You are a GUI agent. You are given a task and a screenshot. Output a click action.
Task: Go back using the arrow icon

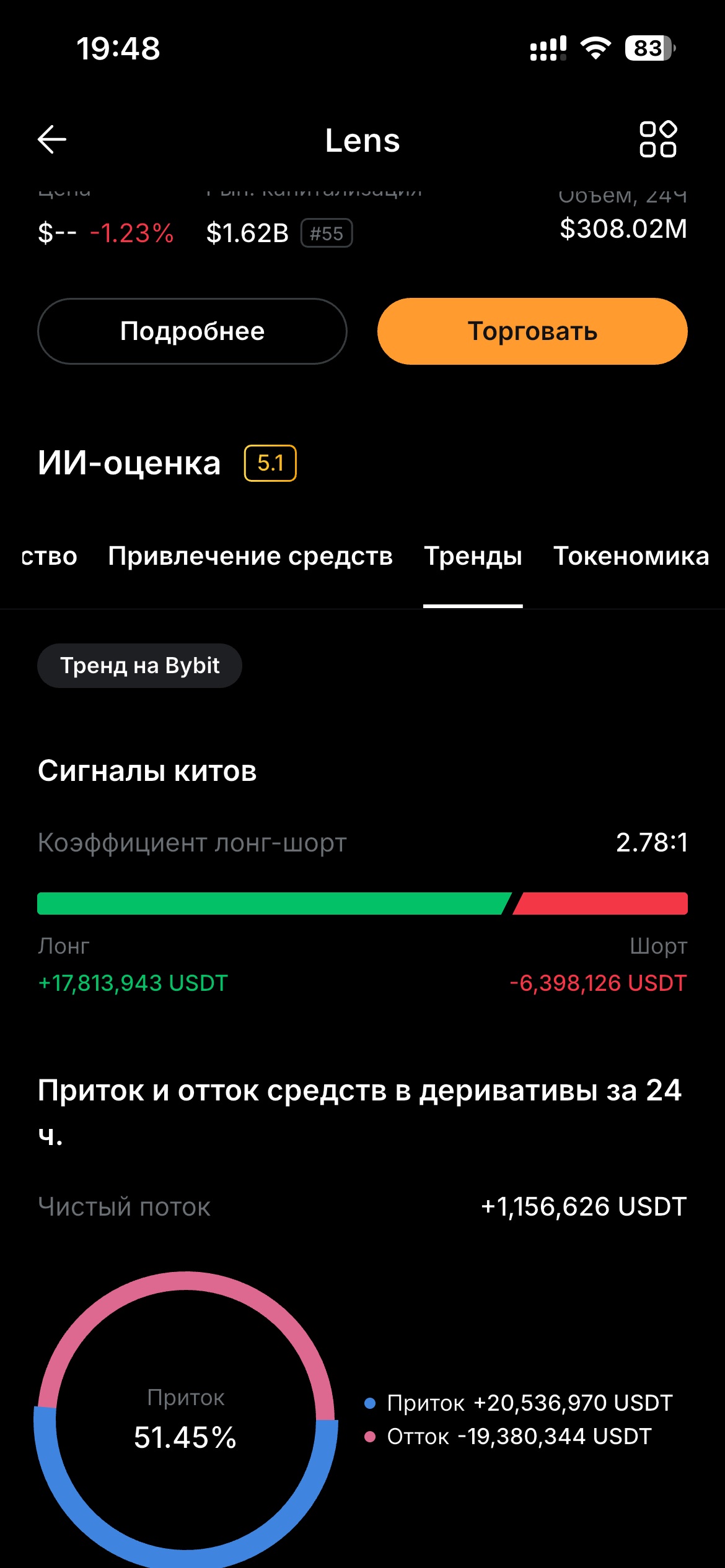[x=52, y=139]
